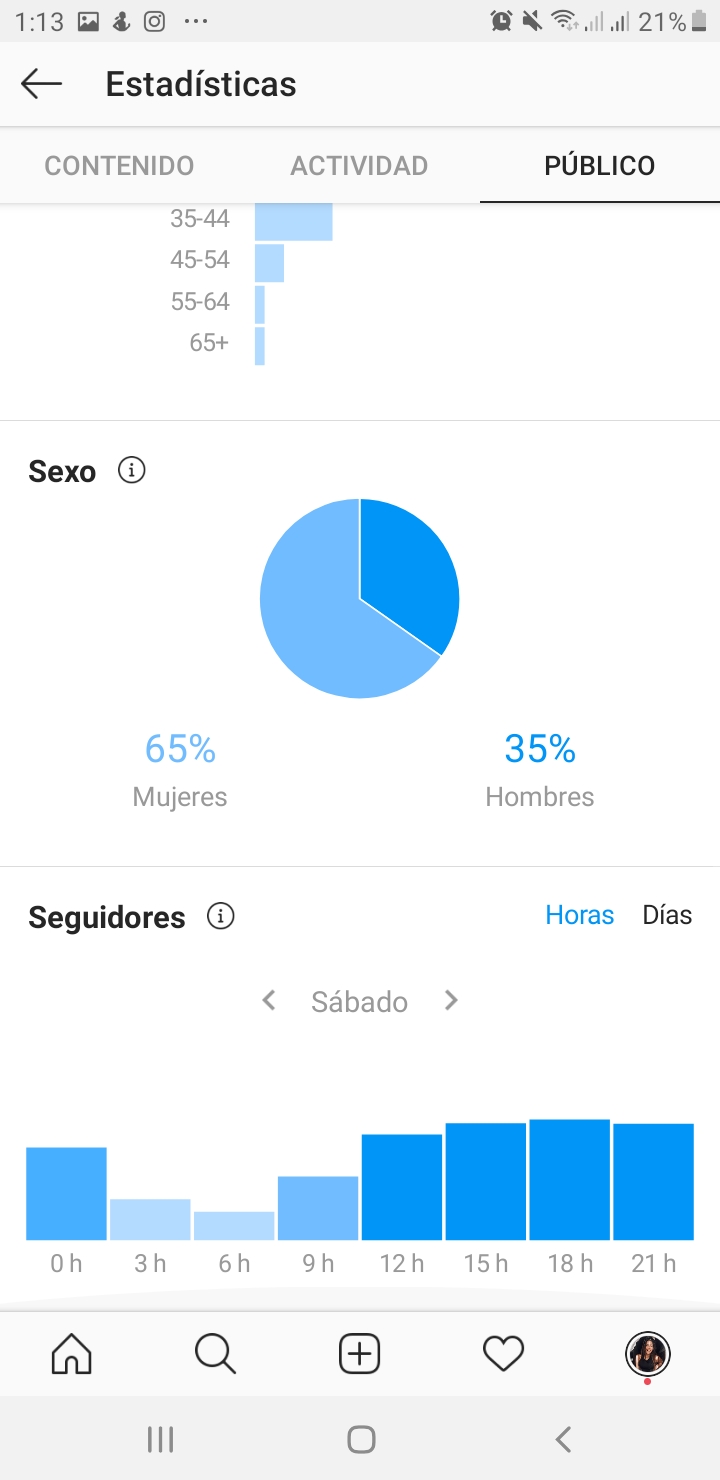Viewport: 720px width, 1480px height.
Task: Go to the day before Sábado
Action: [x=268, y=1000]
